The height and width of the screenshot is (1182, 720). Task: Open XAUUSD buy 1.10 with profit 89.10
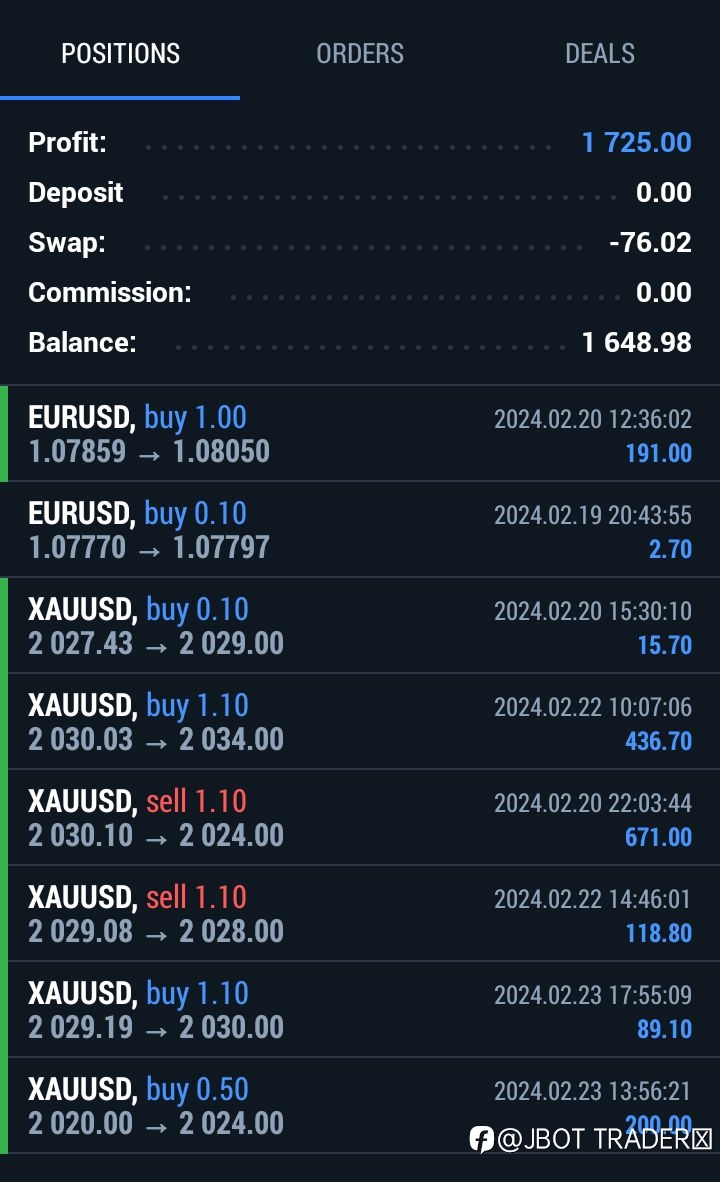pyautogui.click(x=360, y=1009)
